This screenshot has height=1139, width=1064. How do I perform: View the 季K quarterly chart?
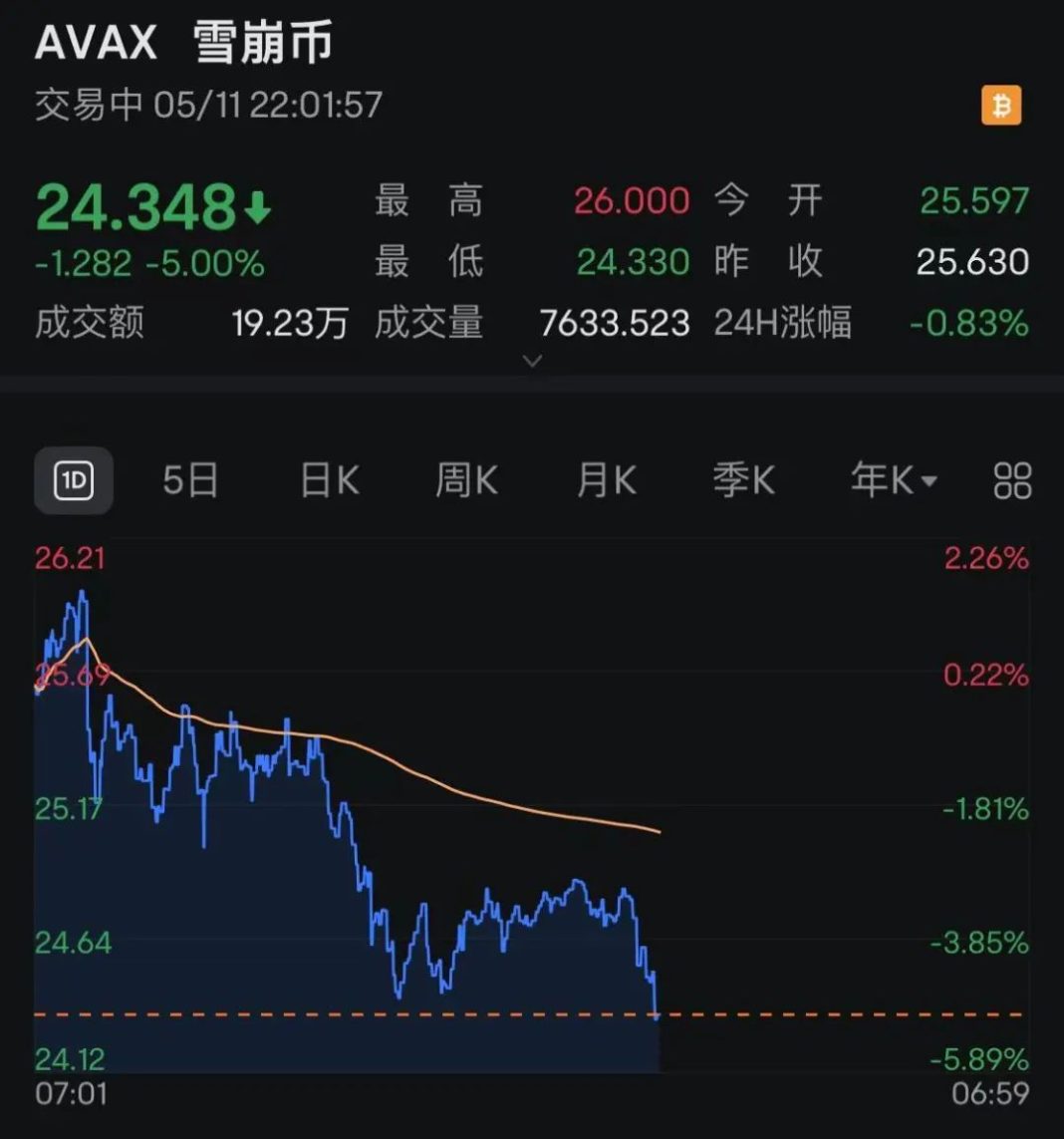(743, 481)
